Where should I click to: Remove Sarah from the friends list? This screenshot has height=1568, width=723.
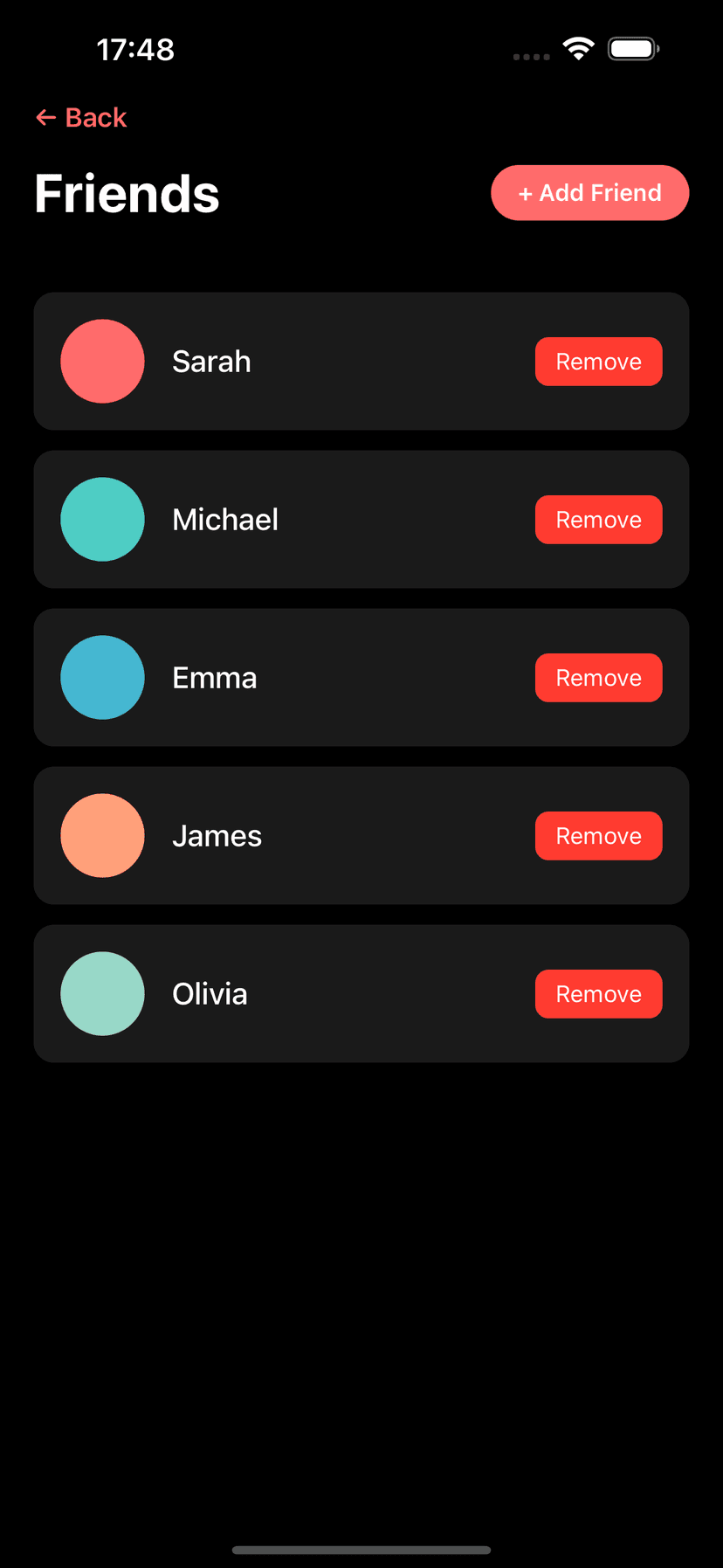pos(598,361)
